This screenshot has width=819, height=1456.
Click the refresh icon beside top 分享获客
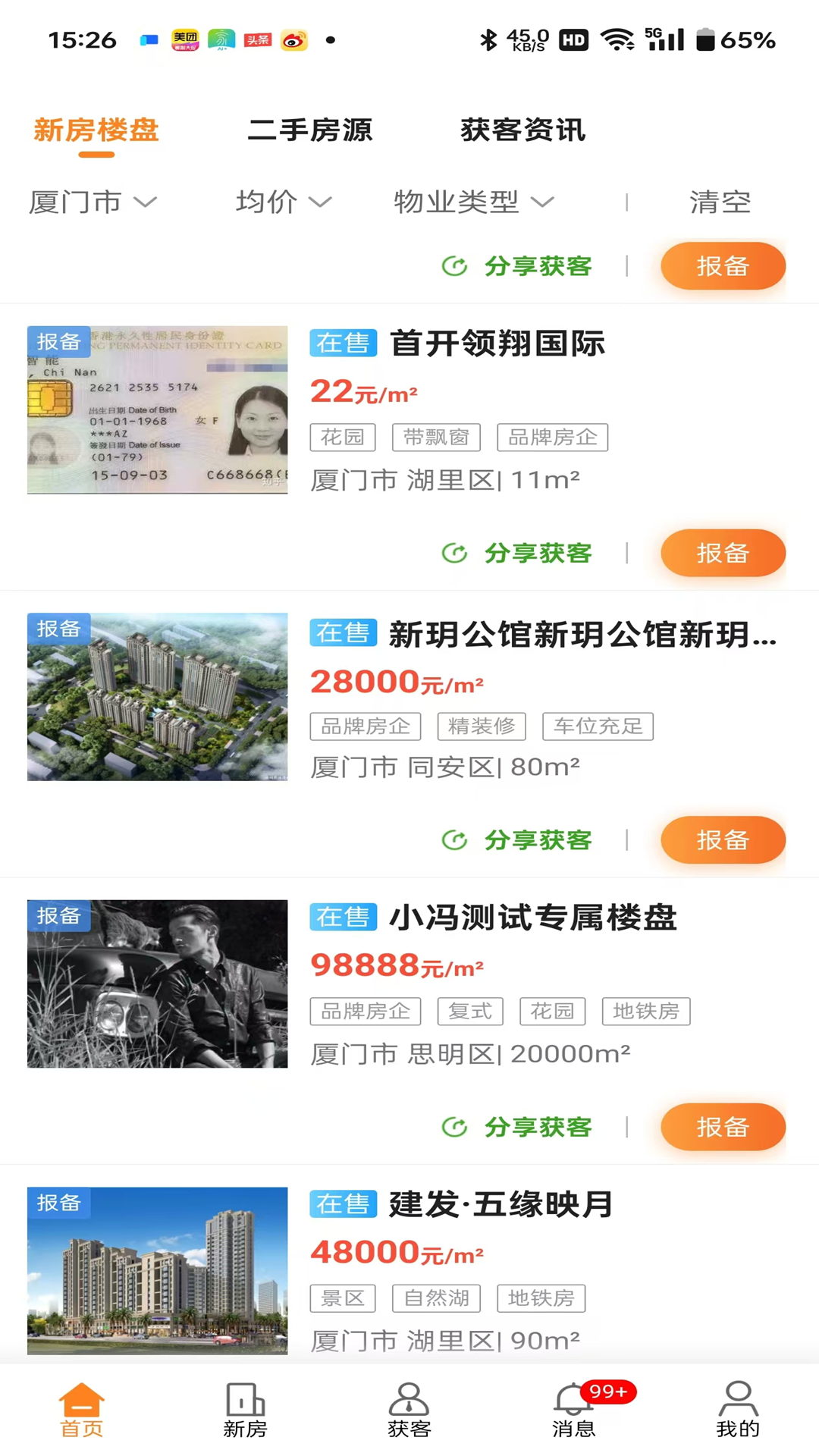(454, 266)
